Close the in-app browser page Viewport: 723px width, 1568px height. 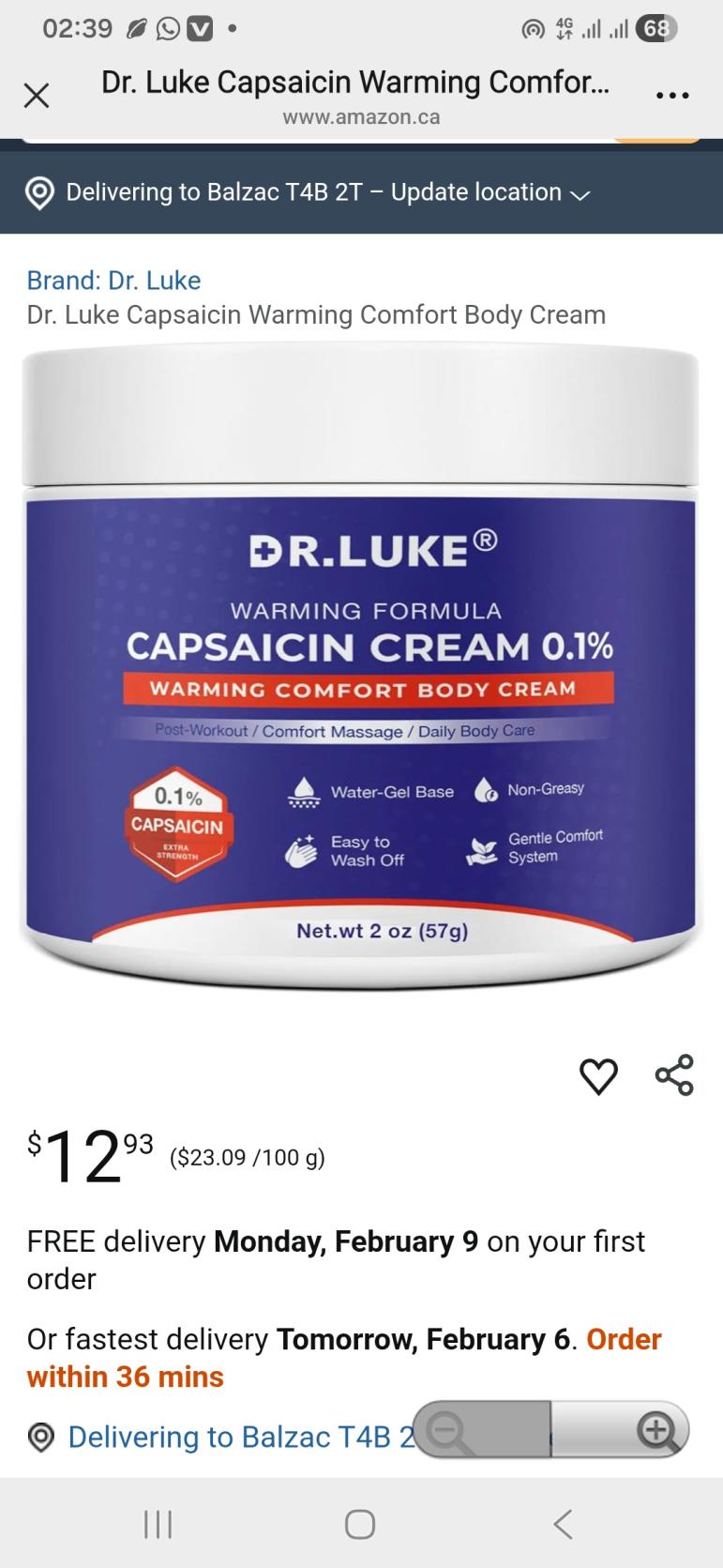click(x=37, y=95)
